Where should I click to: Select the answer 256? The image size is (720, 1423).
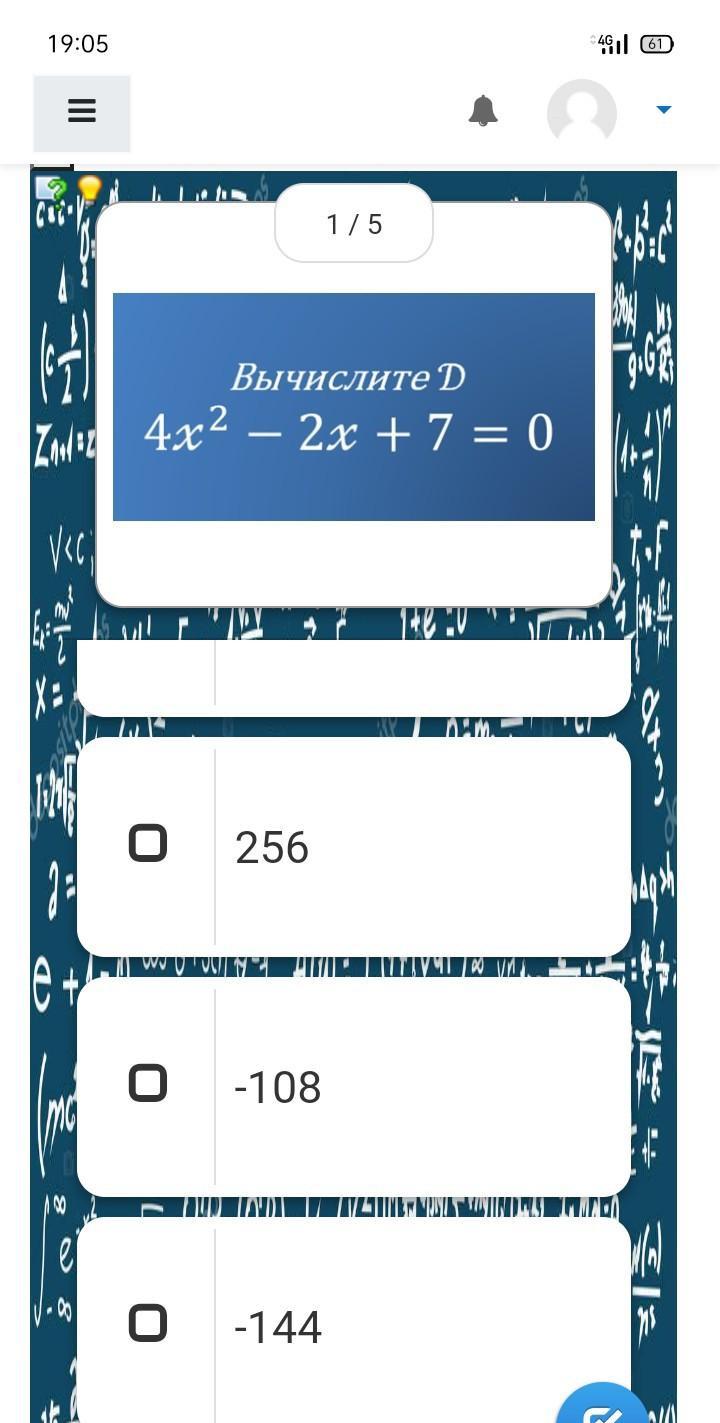tap(148, 843)
